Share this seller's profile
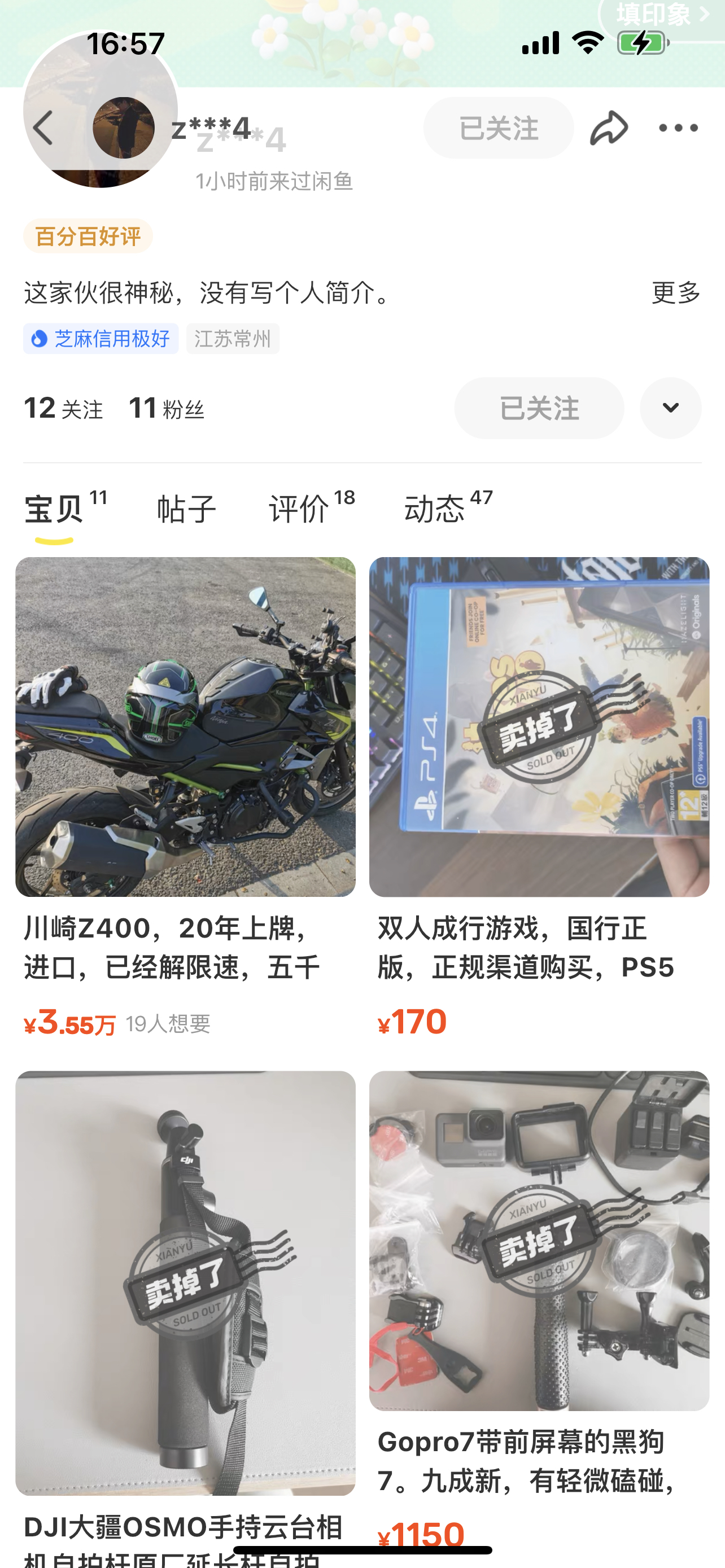Image resolution: width=725 pixels, height=1568 pixels. (608, 128)
